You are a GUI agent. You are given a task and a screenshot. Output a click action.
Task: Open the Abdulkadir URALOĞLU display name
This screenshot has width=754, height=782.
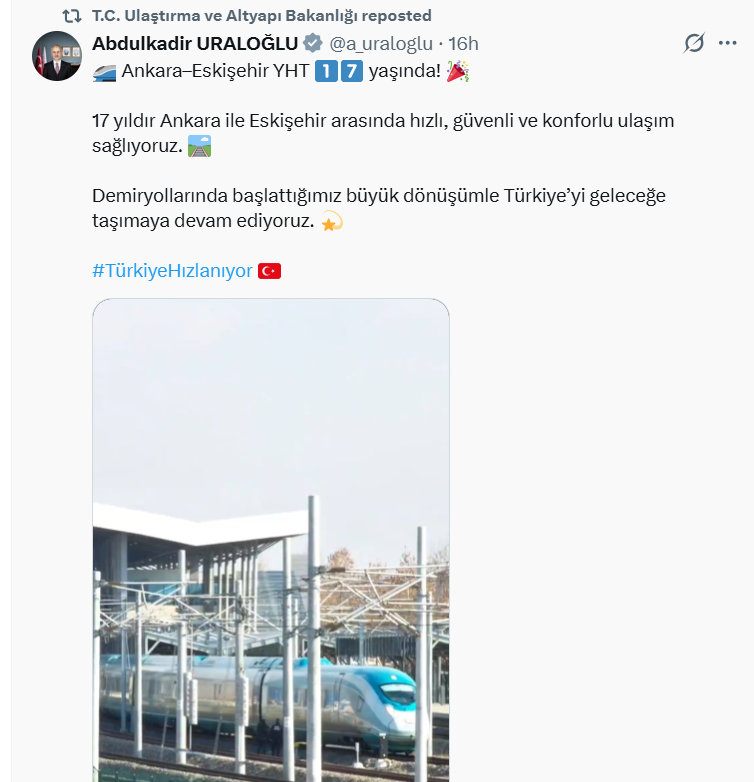195,43
